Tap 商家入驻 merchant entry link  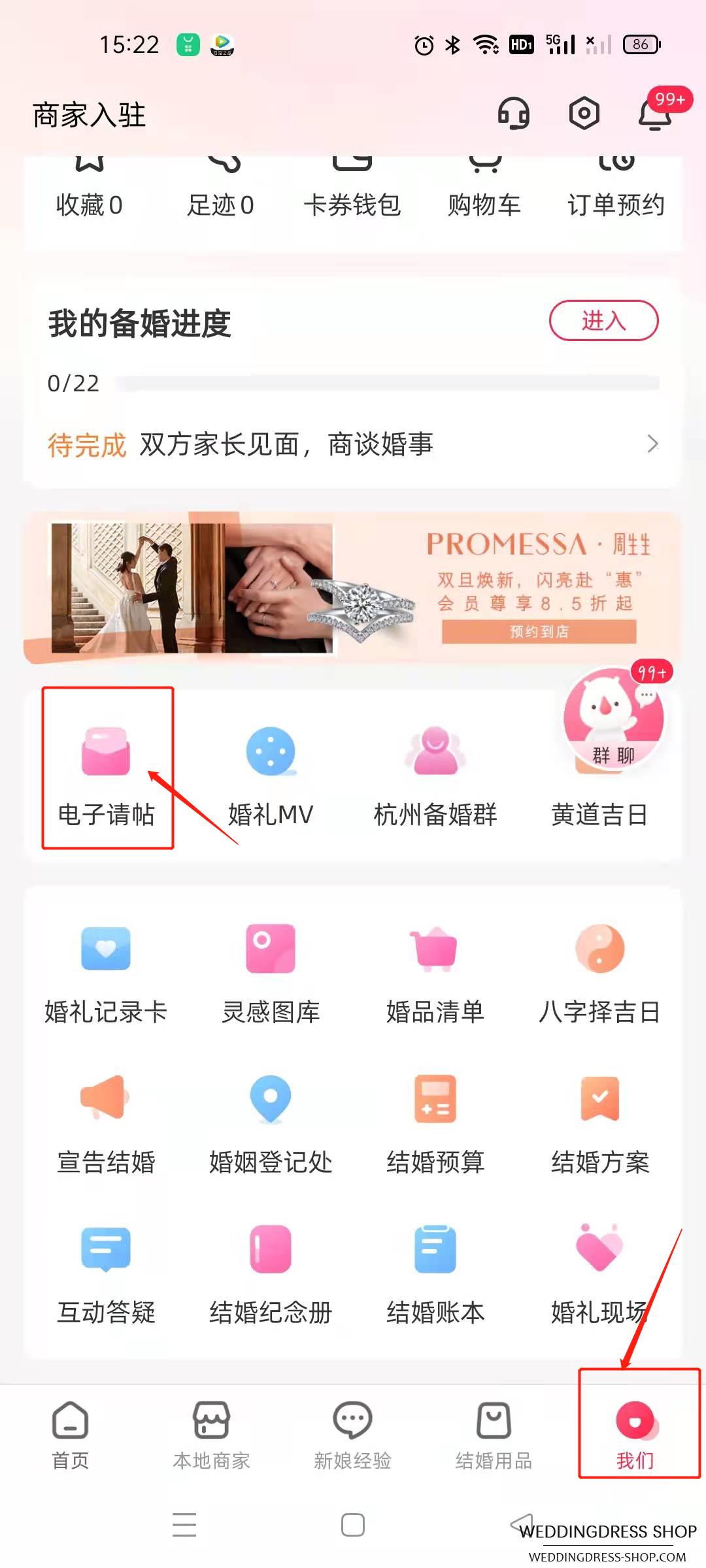pyautogui.click(x=90, y=115)
